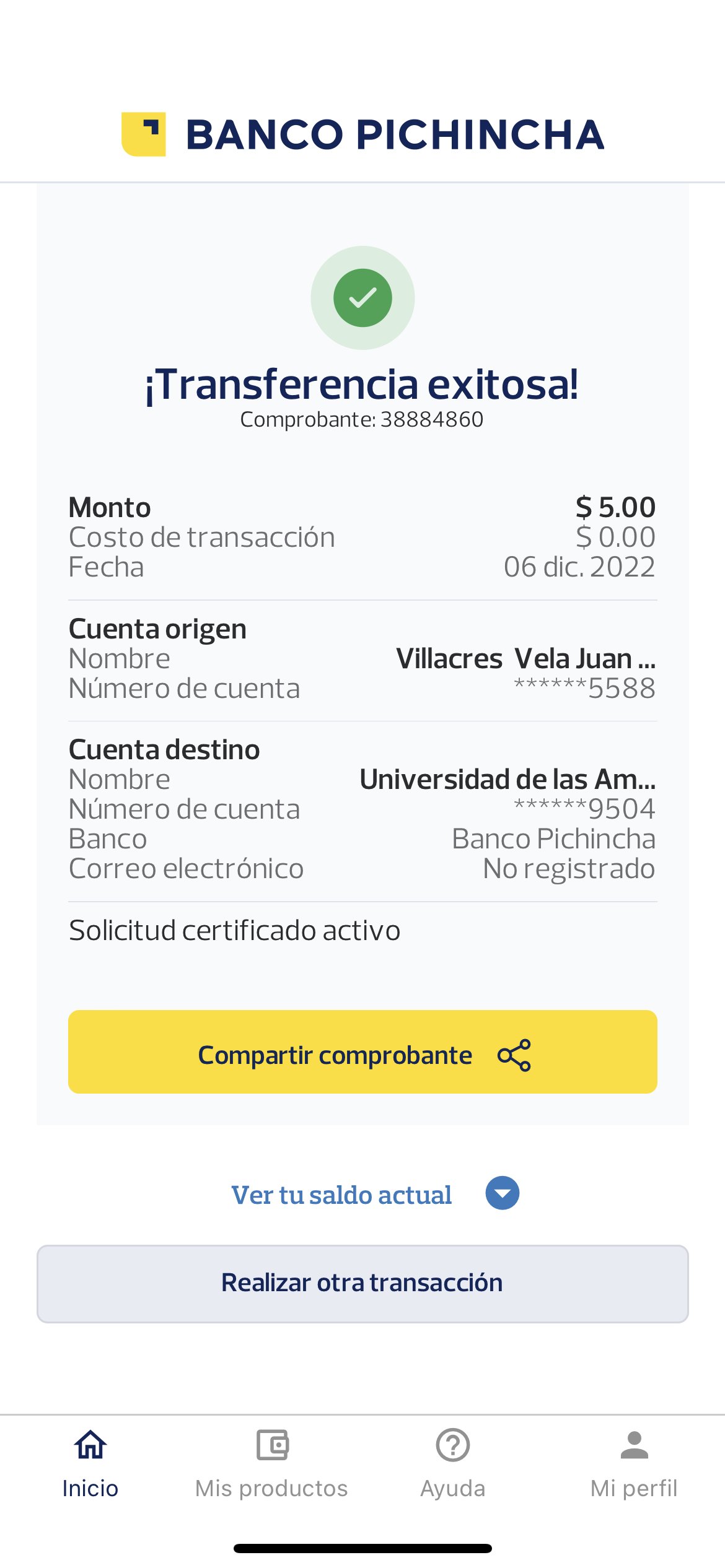The image size is (725, 1568).
Task: Expand Ver tu saldo actual
Action: point(501,1193)
